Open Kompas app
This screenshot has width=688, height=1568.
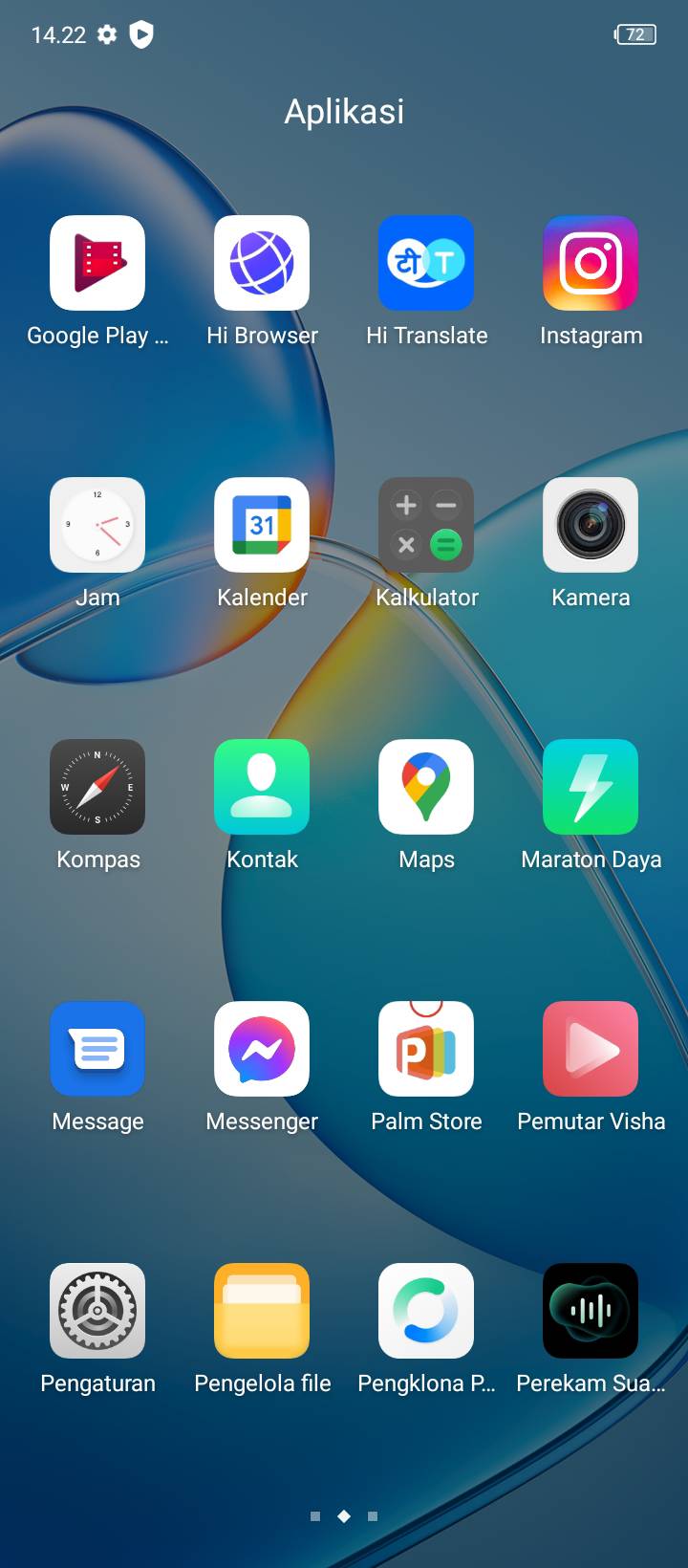coord(97,787)
